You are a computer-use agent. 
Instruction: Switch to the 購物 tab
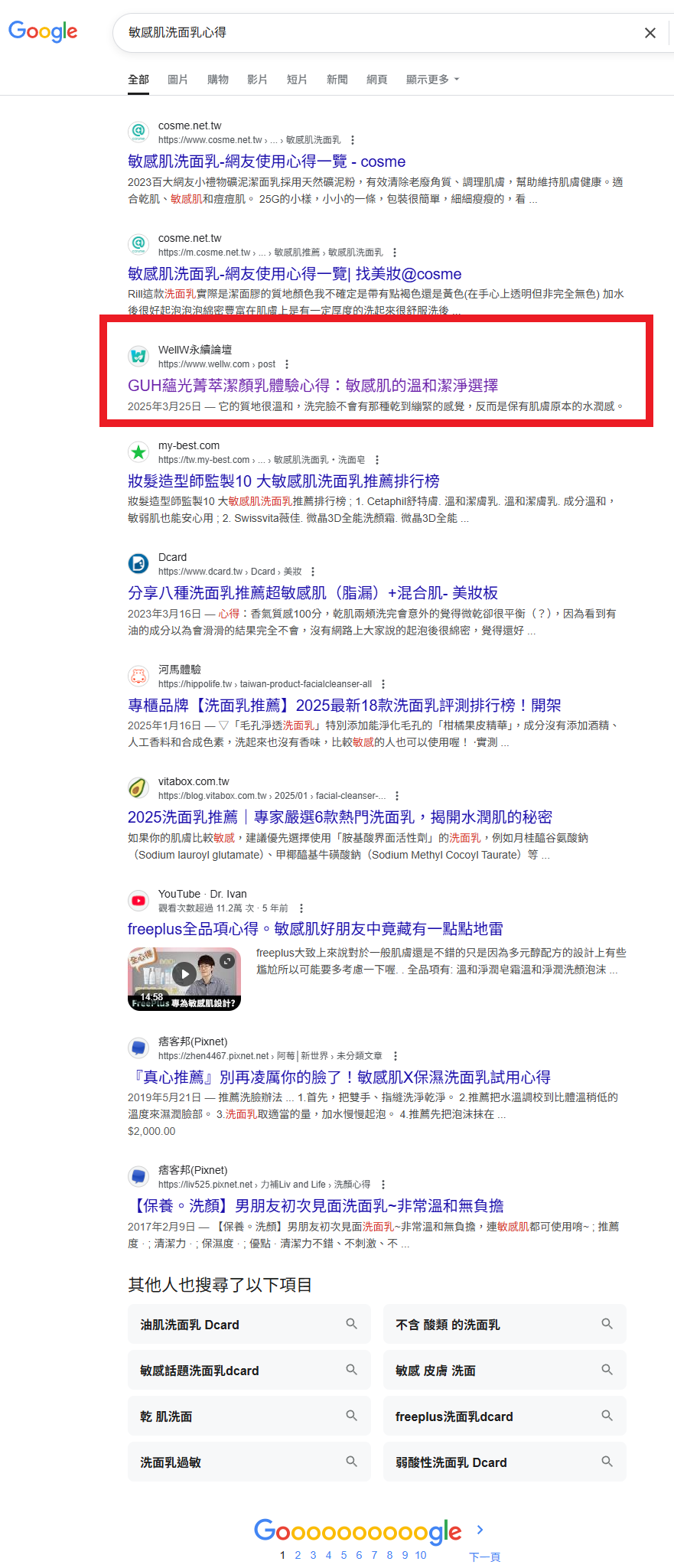(218, 80)
